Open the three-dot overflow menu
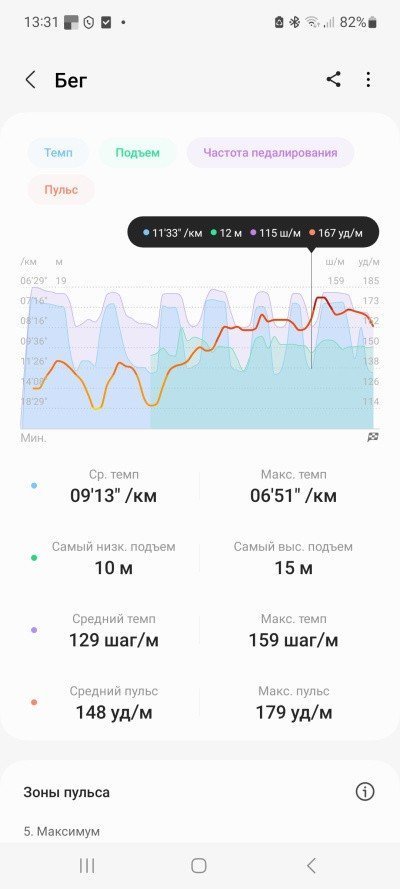This screenshot has height=889, width=400. (x=368, y=79)
